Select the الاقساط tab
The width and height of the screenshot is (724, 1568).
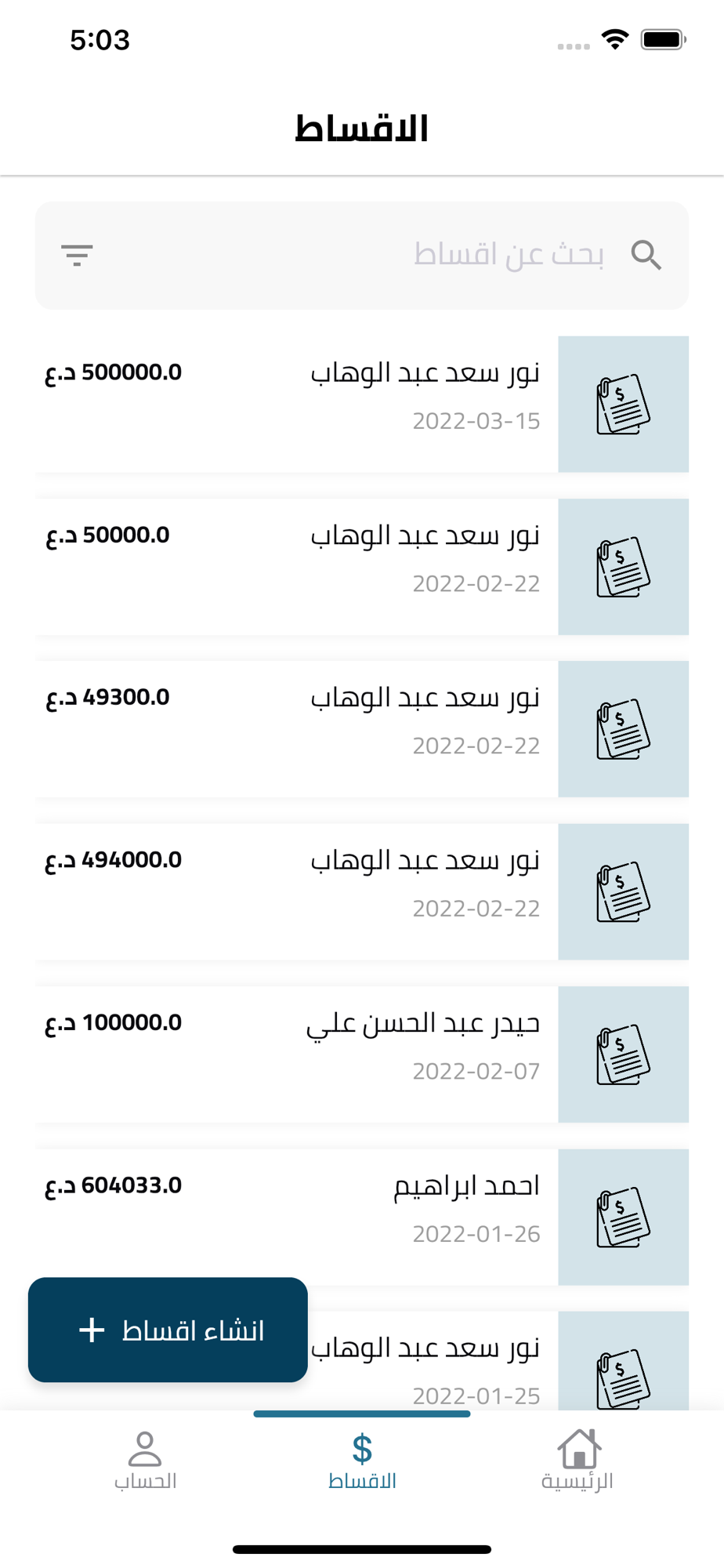coord(362,1460)
